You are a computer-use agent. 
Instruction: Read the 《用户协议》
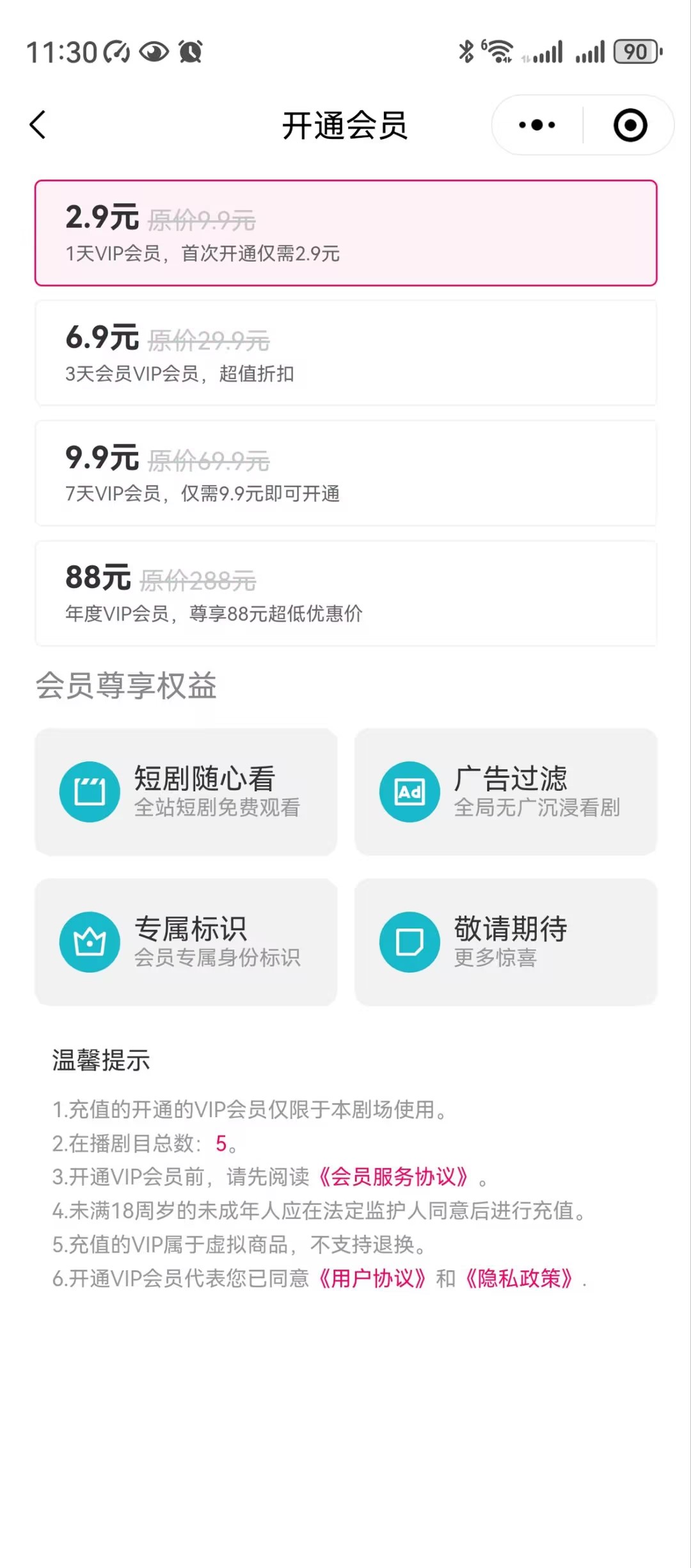(x=372, y=1279)
